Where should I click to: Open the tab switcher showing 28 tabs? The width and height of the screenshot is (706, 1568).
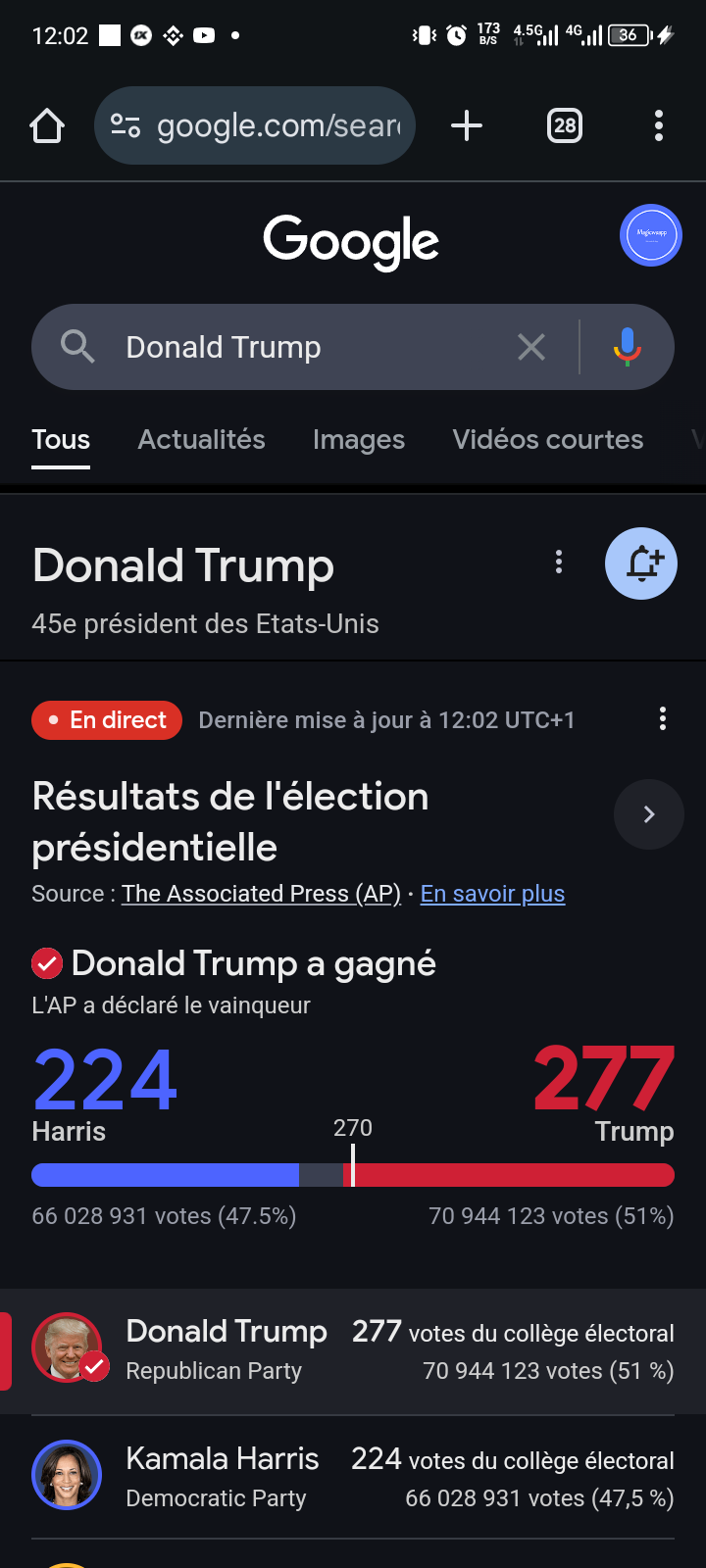click(x=565, y=125)
